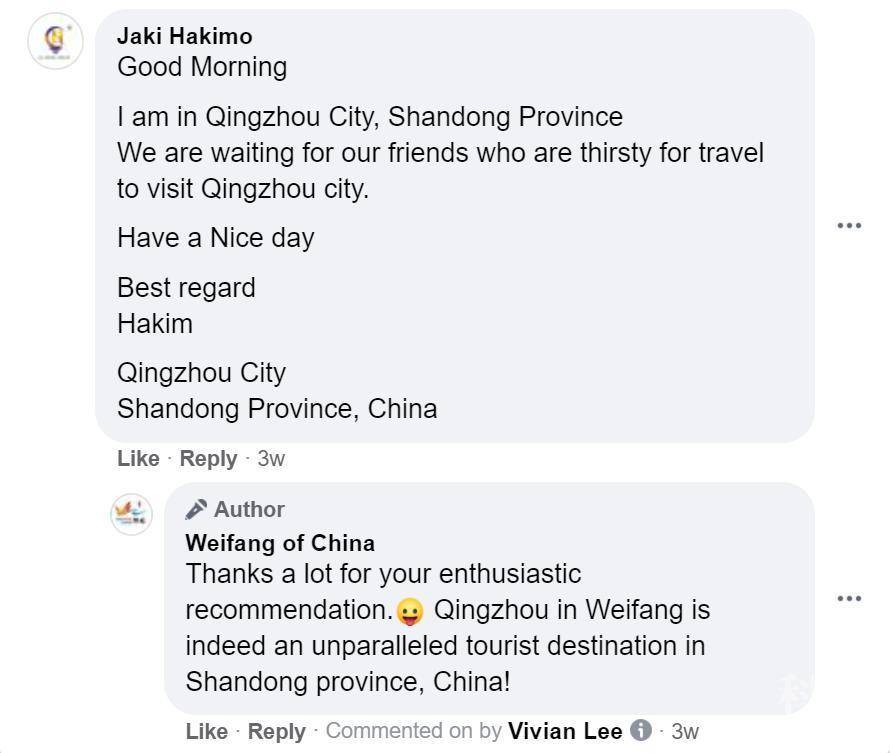The height and width of the screenshot is (753, 890).
Task: Like Jaki Hakimo's comment
Action: pos(138,459)
